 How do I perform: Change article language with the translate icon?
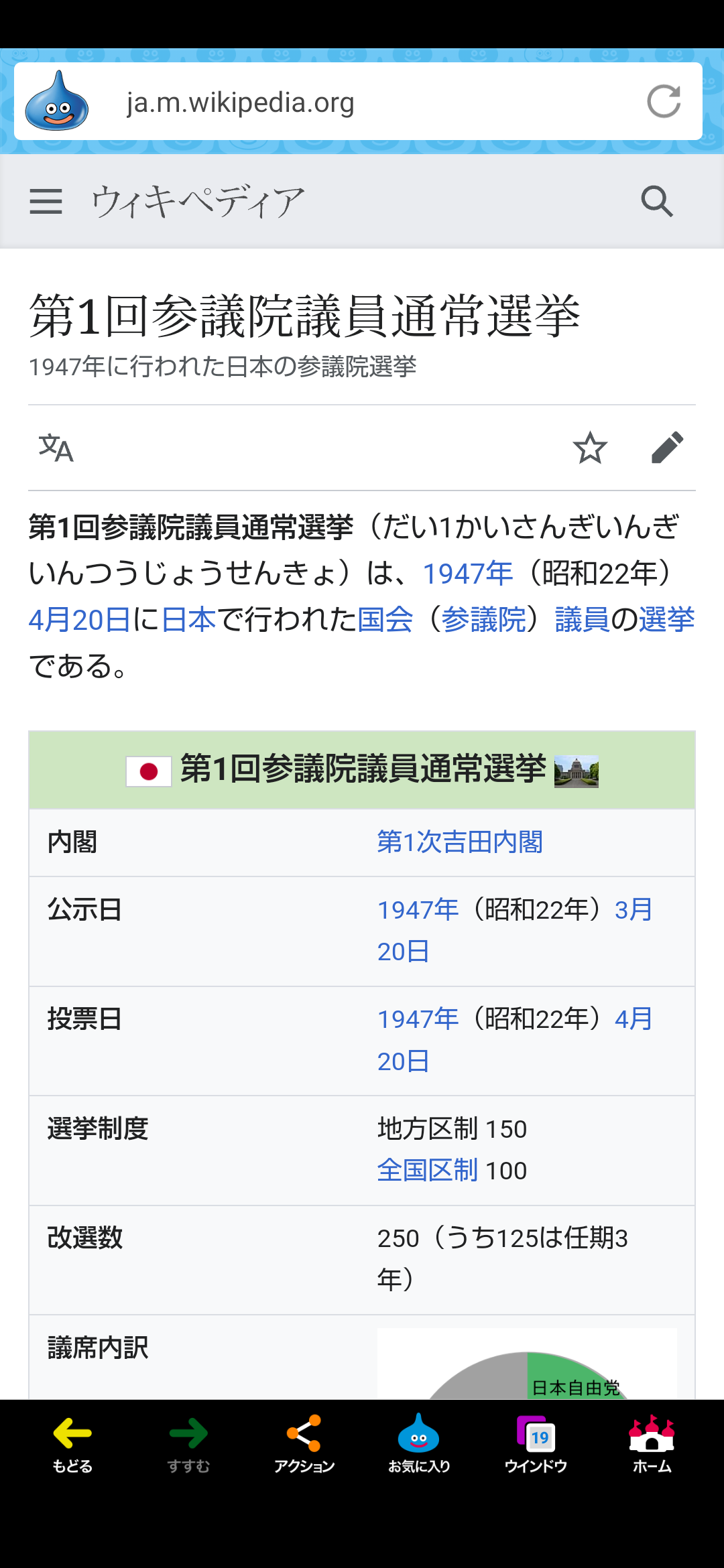tap(56, 448)
